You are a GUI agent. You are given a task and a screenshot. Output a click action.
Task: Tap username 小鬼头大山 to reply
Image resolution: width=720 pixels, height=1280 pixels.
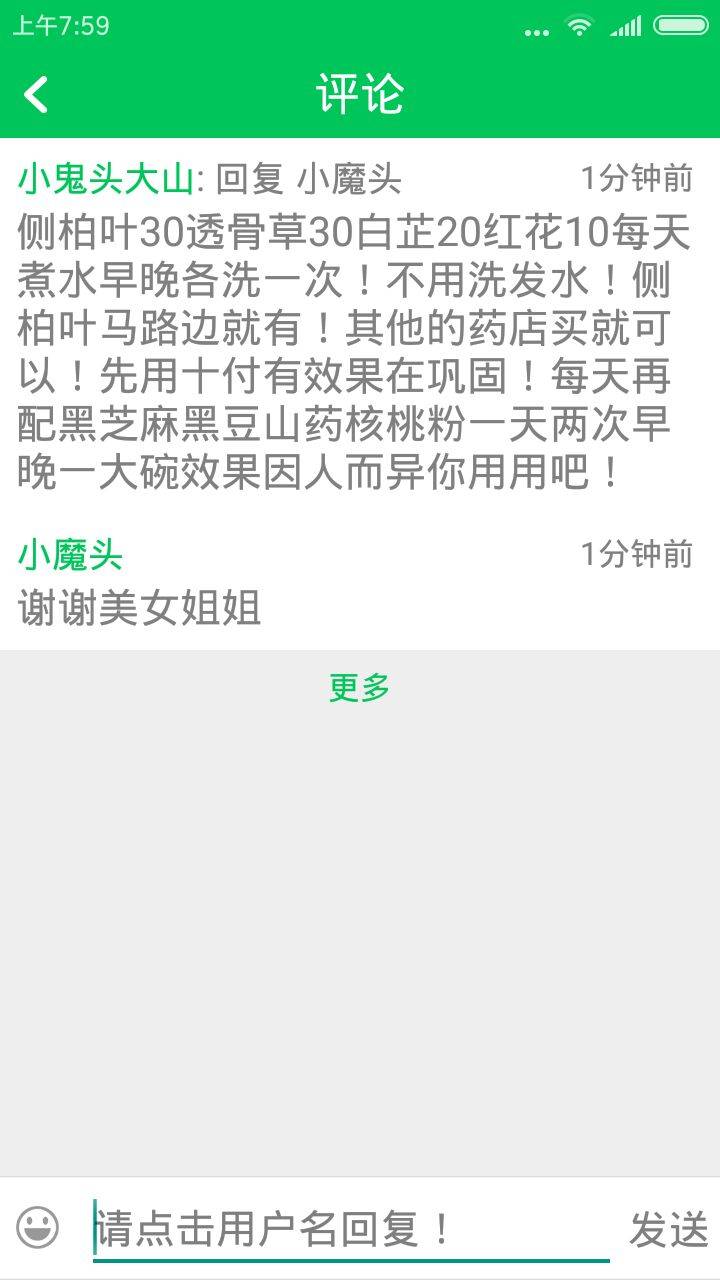pyautogui.click(x=104, y=180)
